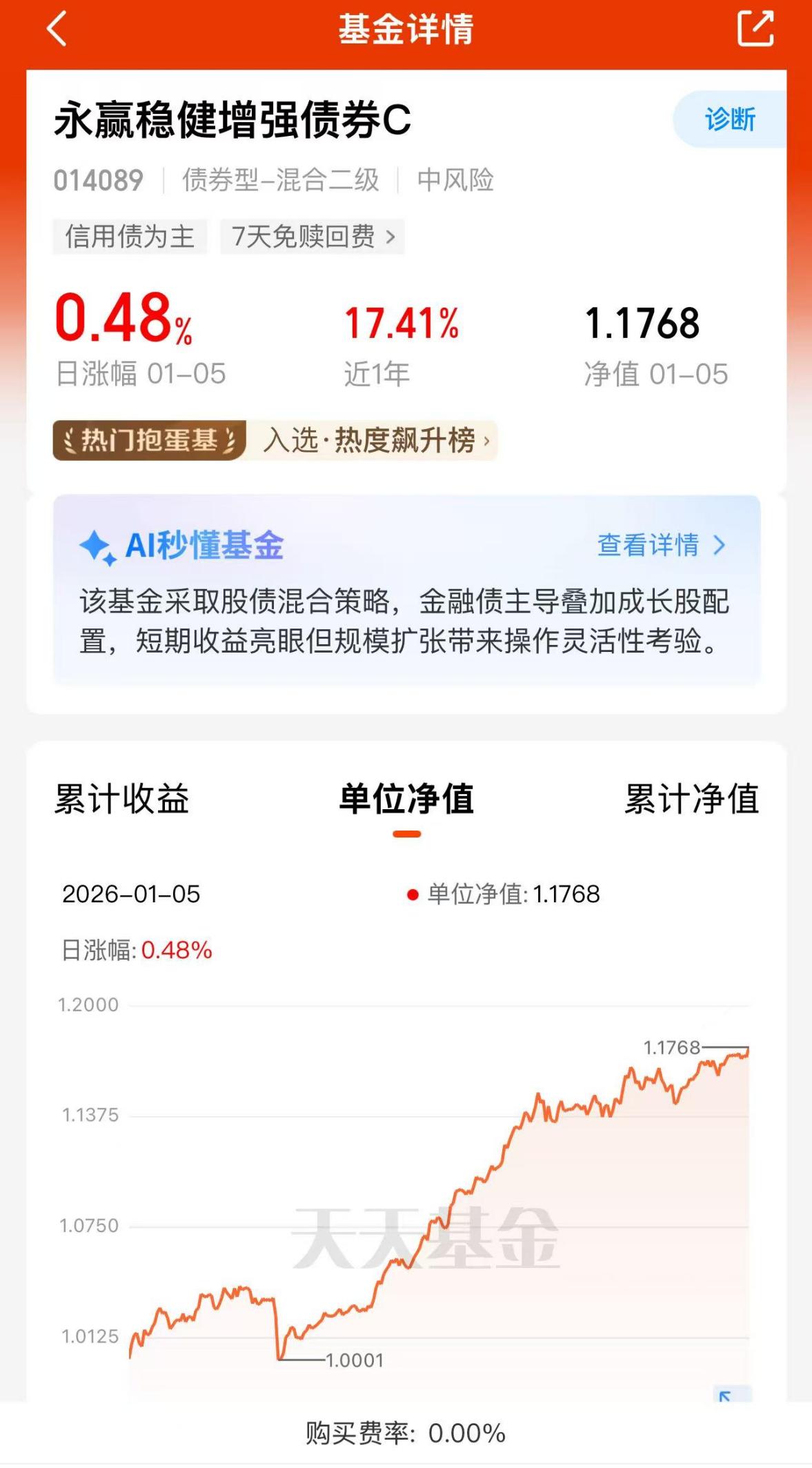Image resolution: width=812 pixels, height=1468 pixels.
Task: Switch to the 累计净值 tab
Action: click(691, 799)
